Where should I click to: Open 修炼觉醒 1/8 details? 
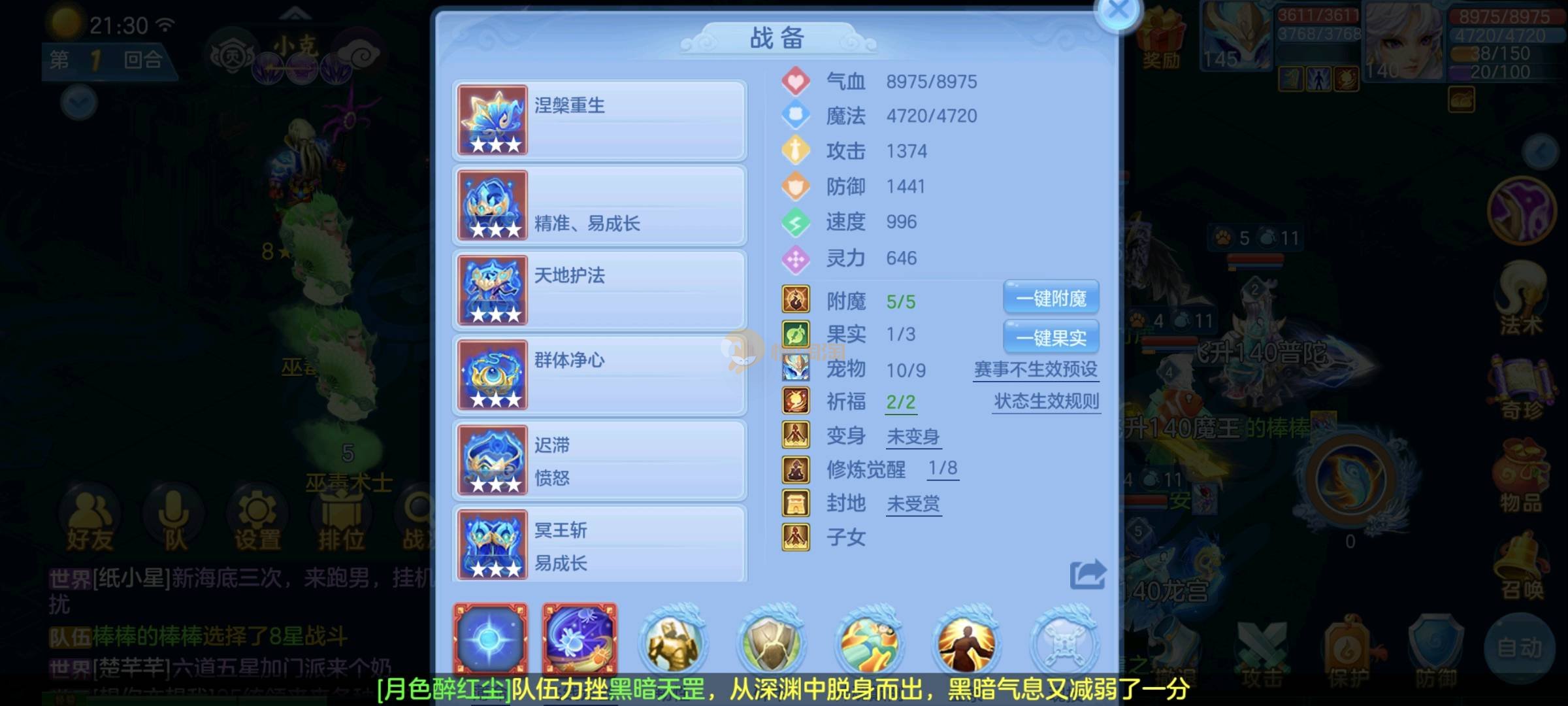pos(943,469)
